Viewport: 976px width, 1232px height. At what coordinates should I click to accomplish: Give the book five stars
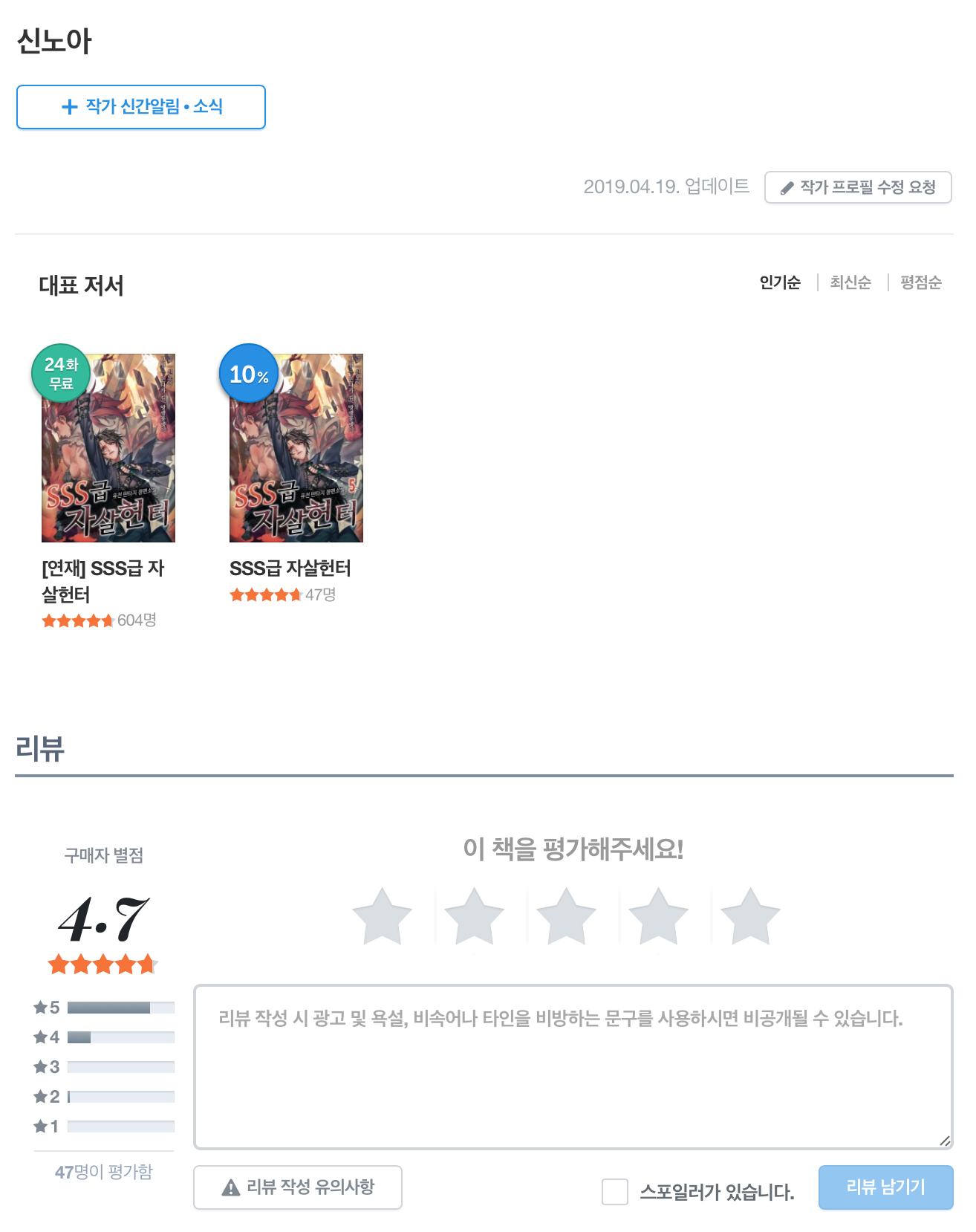point(750,916)
